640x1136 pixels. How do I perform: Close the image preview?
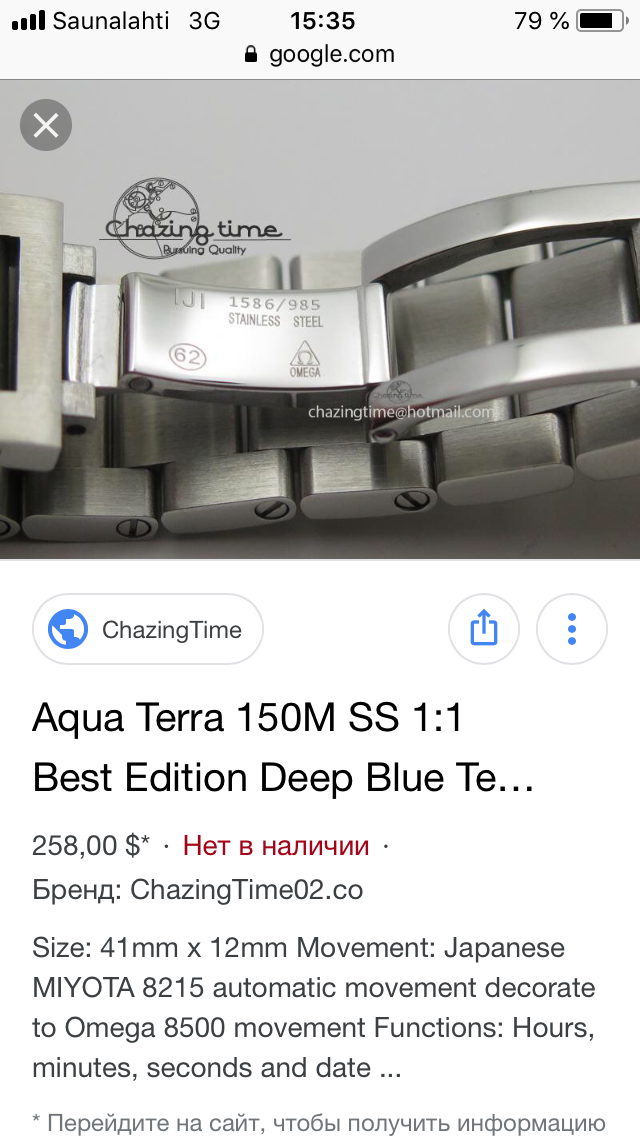[x=46, y=126]
